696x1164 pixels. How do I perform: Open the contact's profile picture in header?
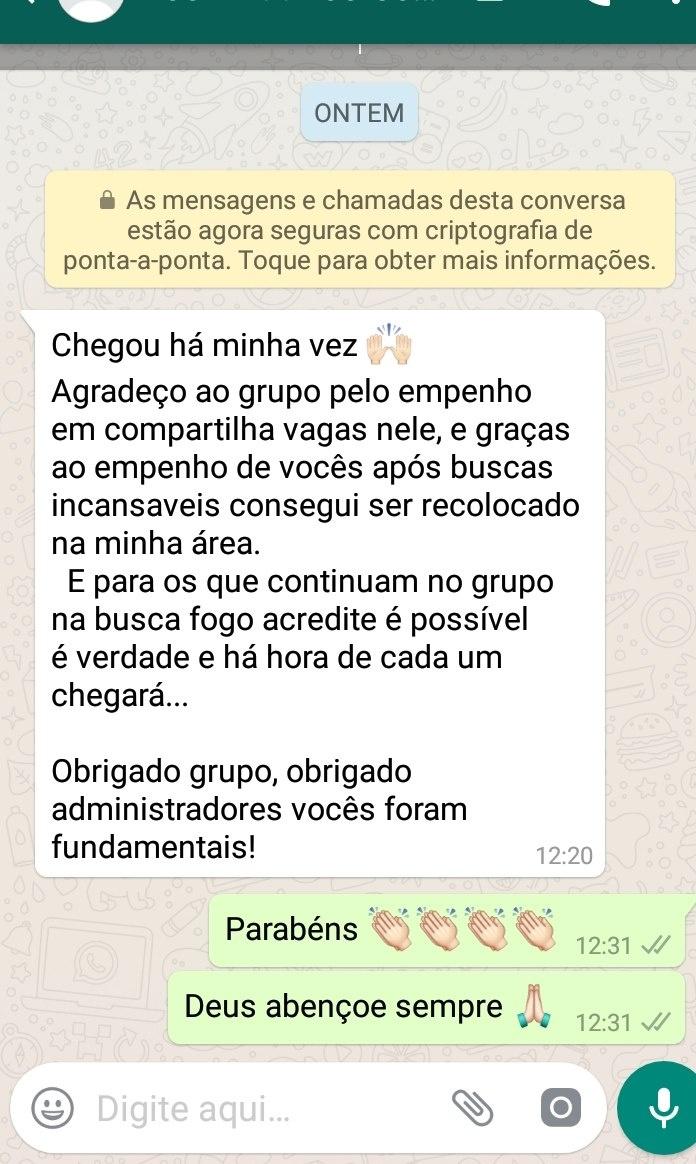click(x=92, y=8)
